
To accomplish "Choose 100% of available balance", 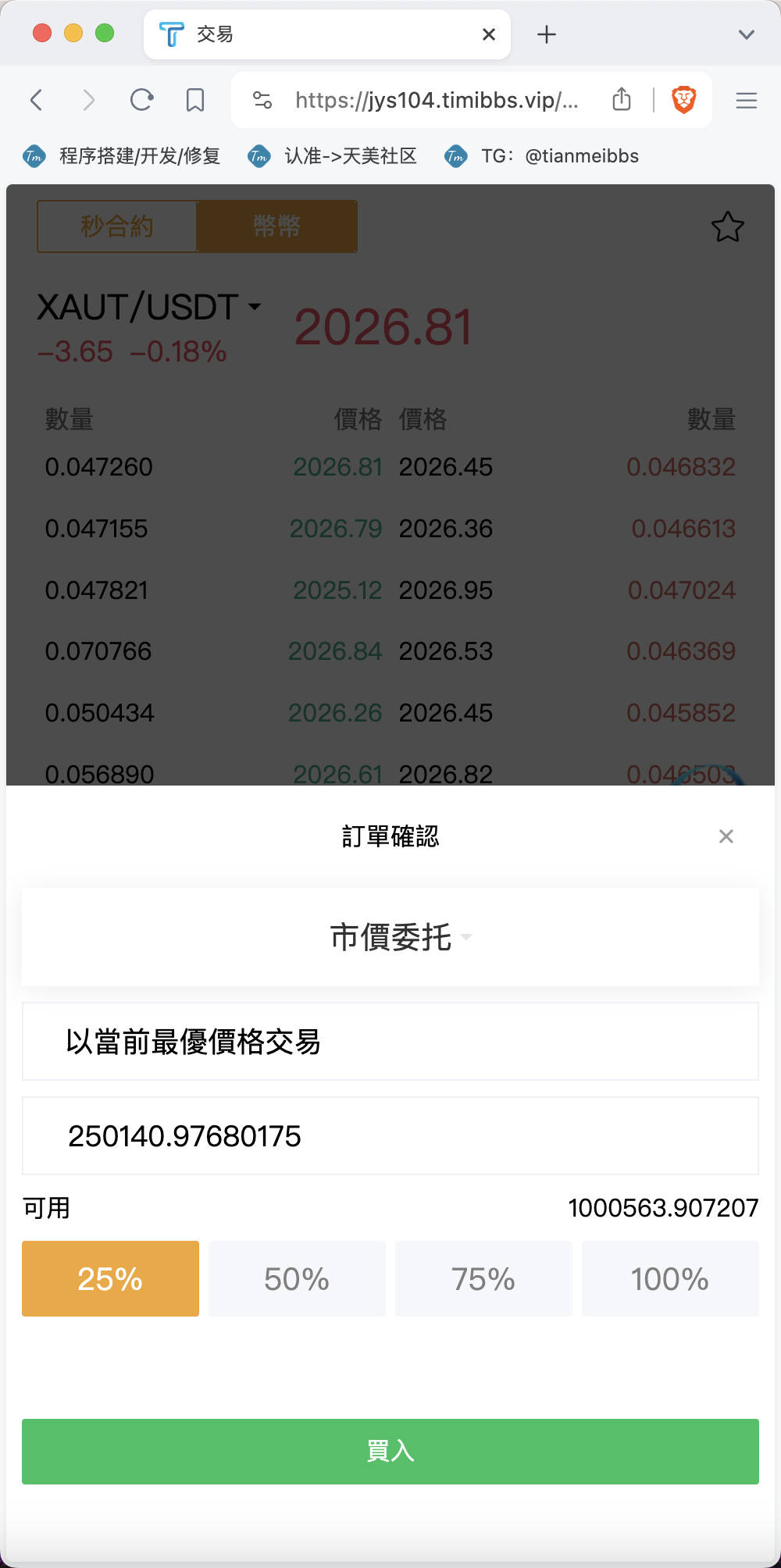I will pos(670,1278).
